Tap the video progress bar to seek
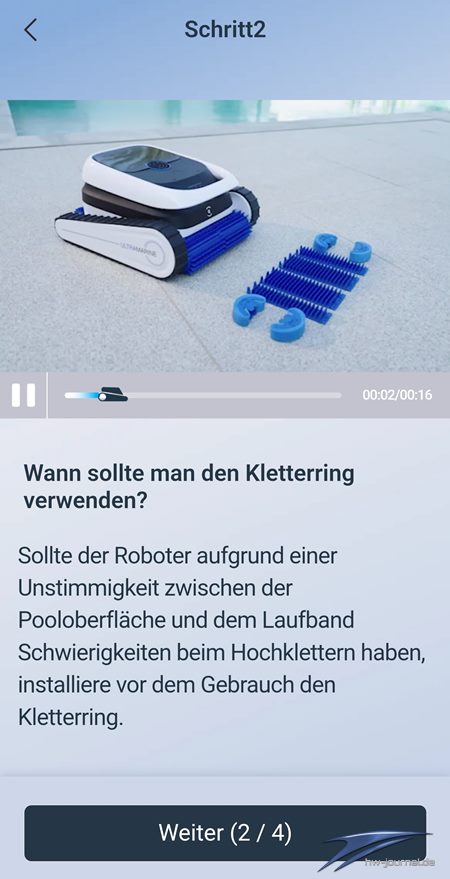Image resolution: width=450 pixels, height=879 pixels. pyautogui.click(x=202, y=395)
